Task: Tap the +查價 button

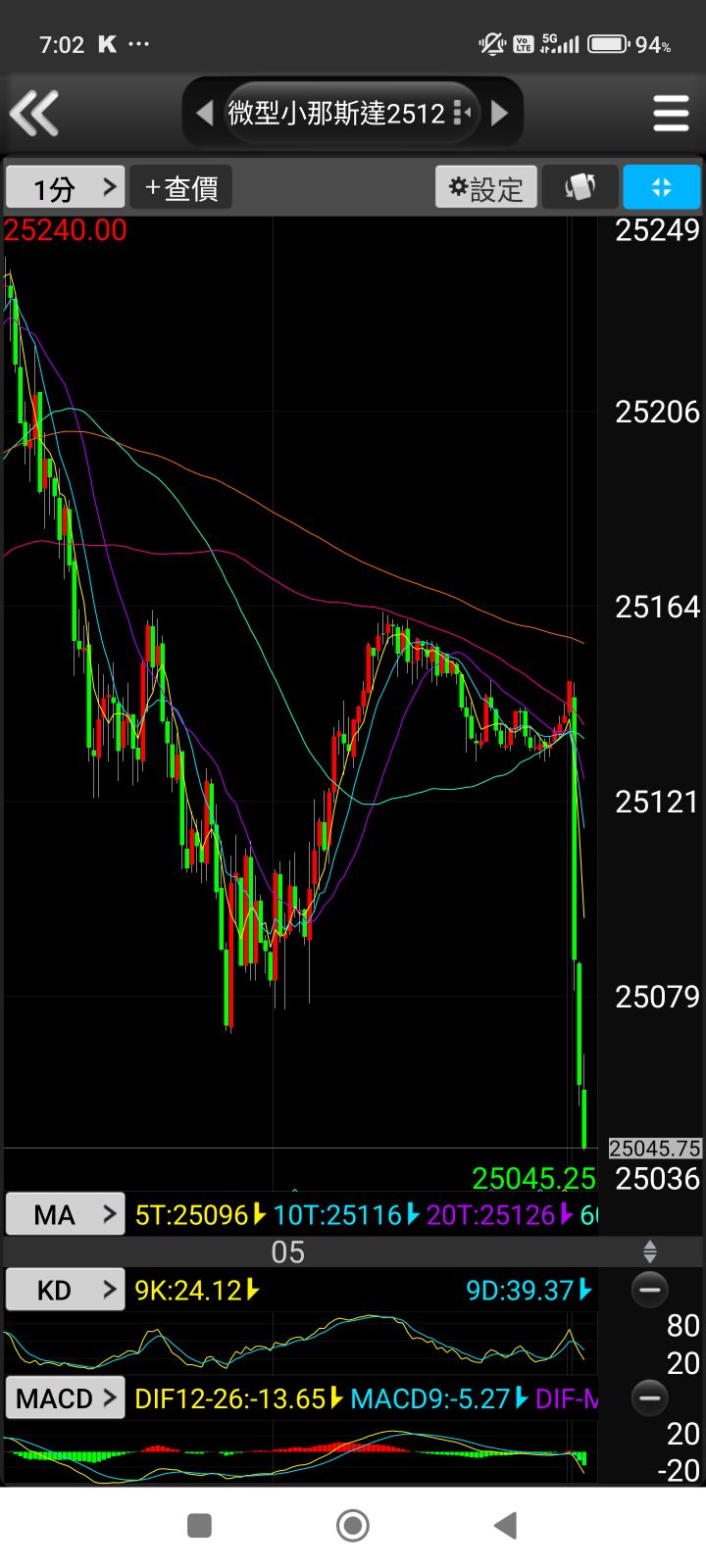Action: coord(181,187)
